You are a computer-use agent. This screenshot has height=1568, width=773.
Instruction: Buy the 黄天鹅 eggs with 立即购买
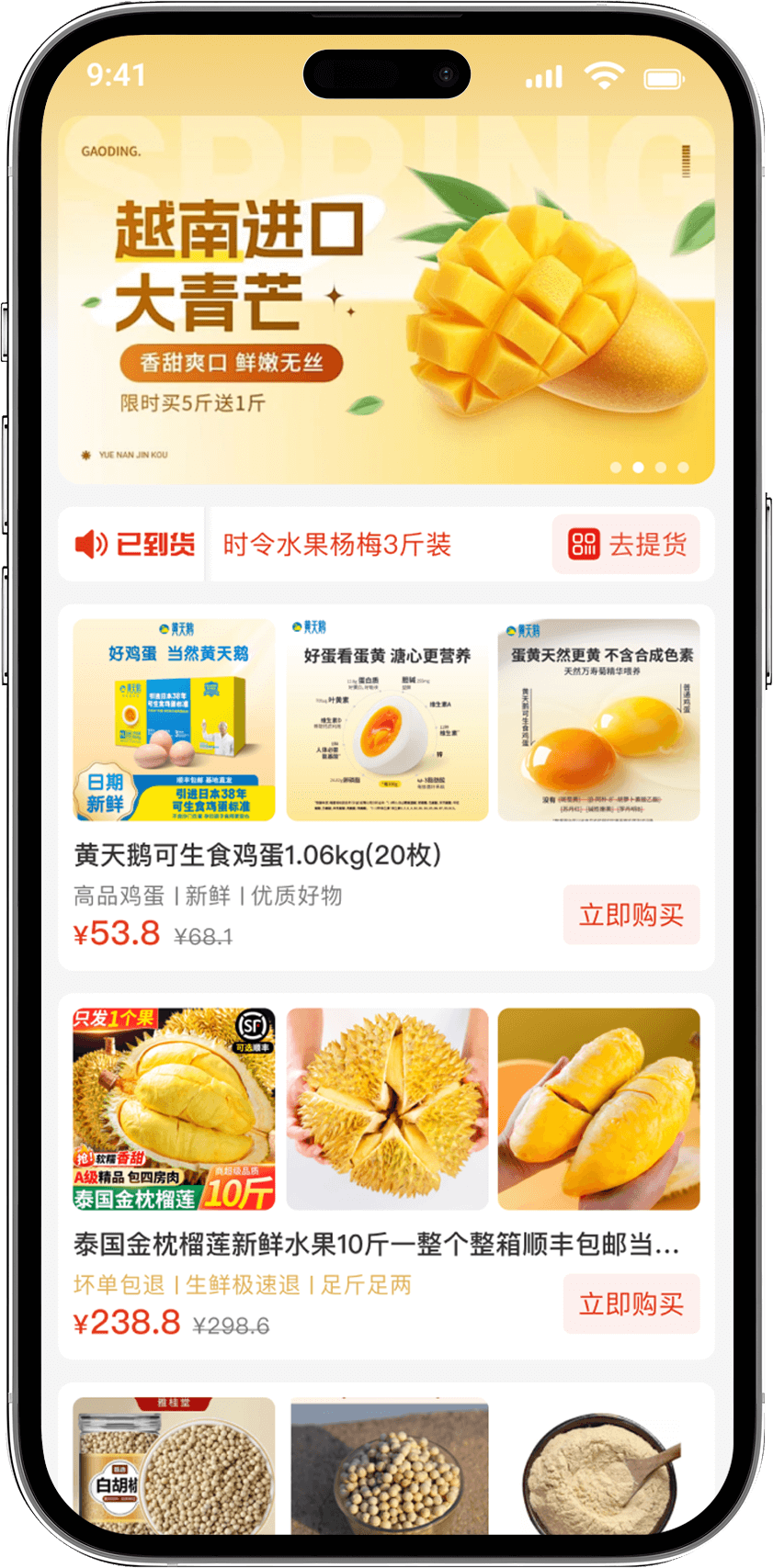point(631,915)
